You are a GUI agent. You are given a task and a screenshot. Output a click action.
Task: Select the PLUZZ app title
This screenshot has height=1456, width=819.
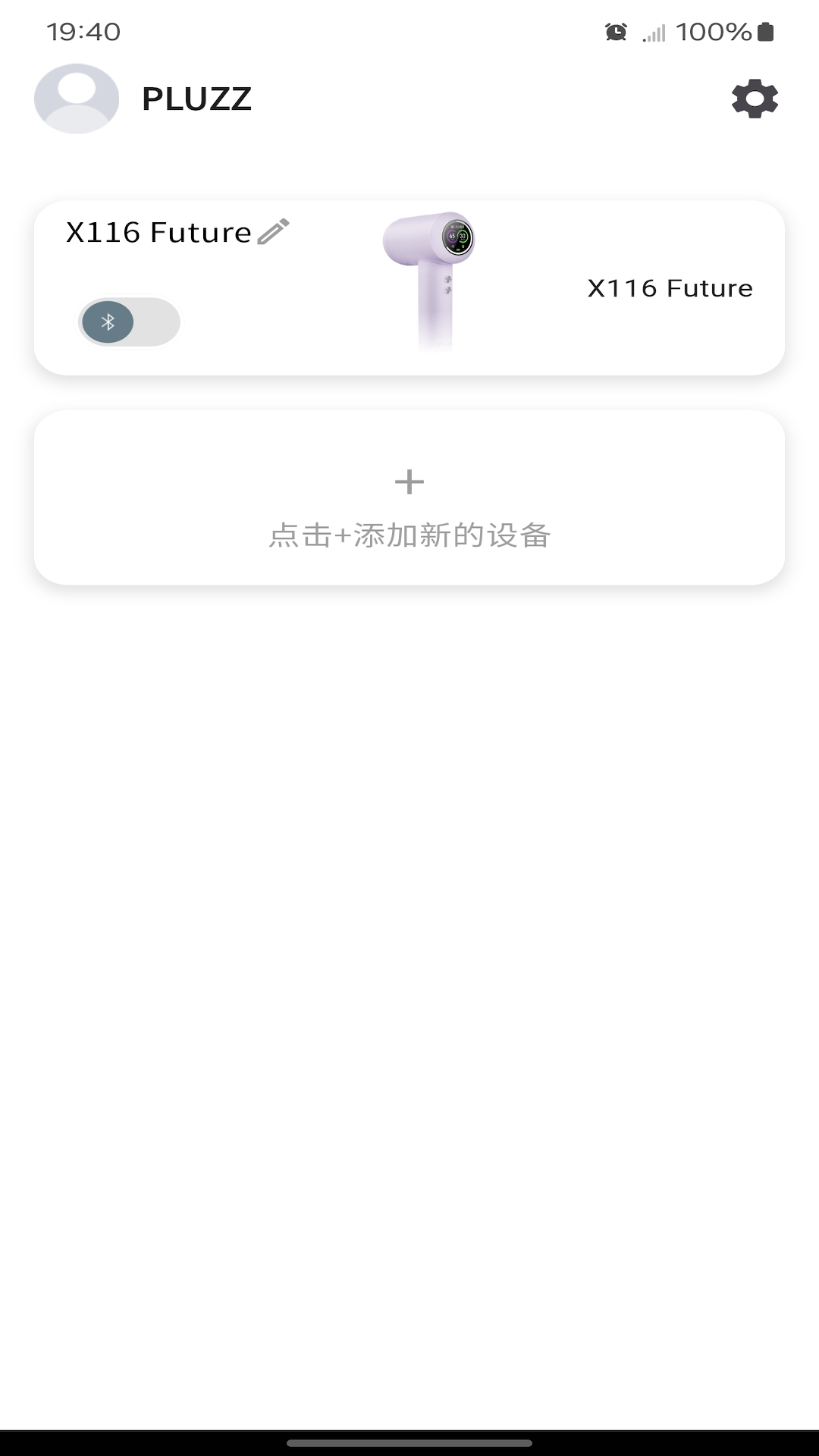coord(196,99)
